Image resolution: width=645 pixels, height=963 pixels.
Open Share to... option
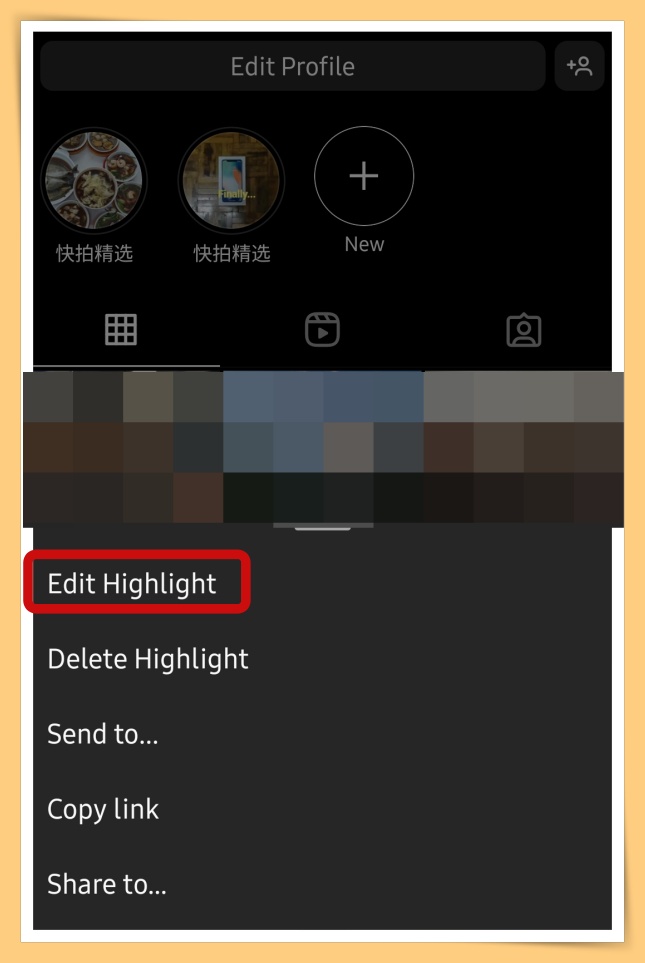[107, 884]
